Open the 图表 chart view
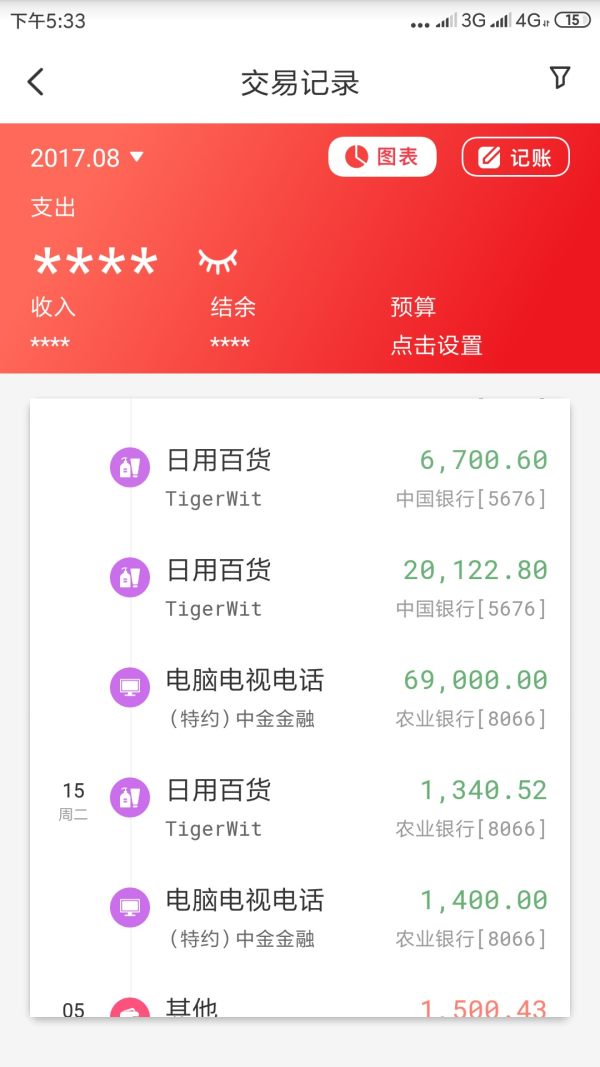The width and height of the screenshot is (600, 1067). (x=382, y=157)
